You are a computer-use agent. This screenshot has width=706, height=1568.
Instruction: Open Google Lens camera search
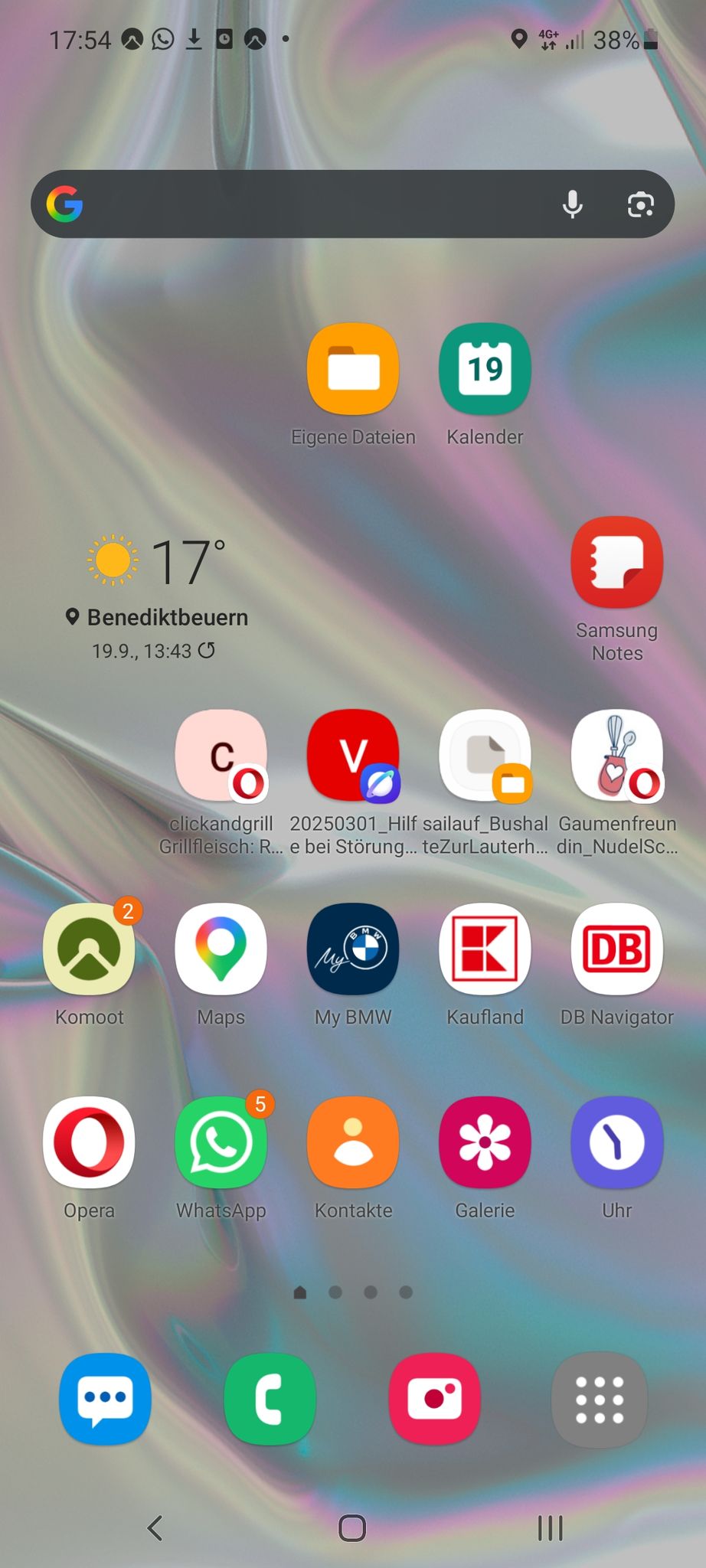[640, 204]
